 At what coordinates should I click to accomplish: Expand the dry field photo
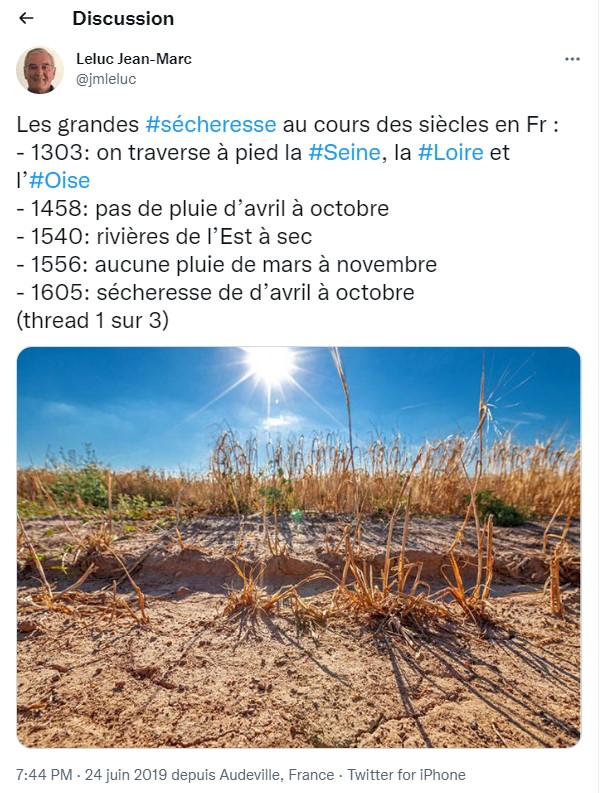(299, 547)
